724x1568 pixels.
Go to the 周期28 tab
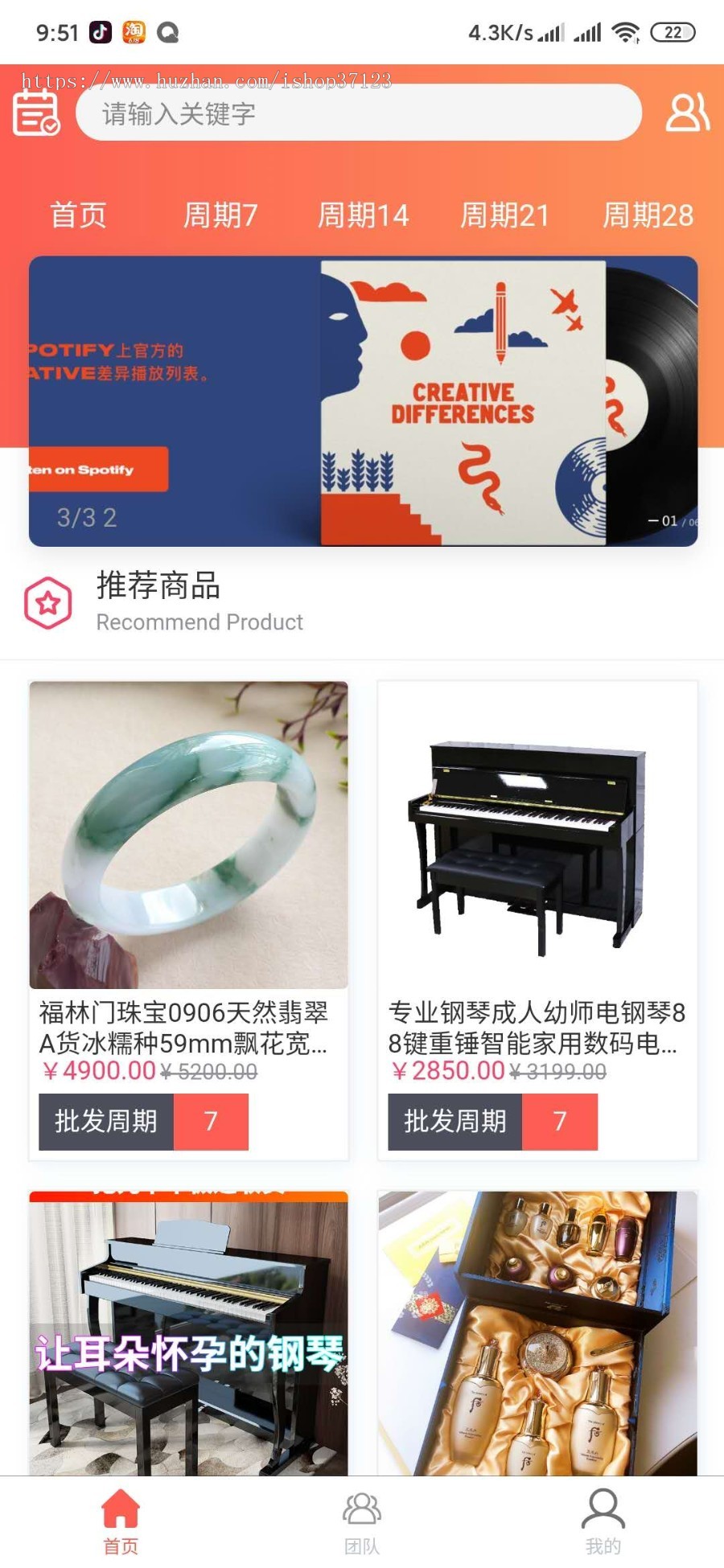tap(648, 215)
